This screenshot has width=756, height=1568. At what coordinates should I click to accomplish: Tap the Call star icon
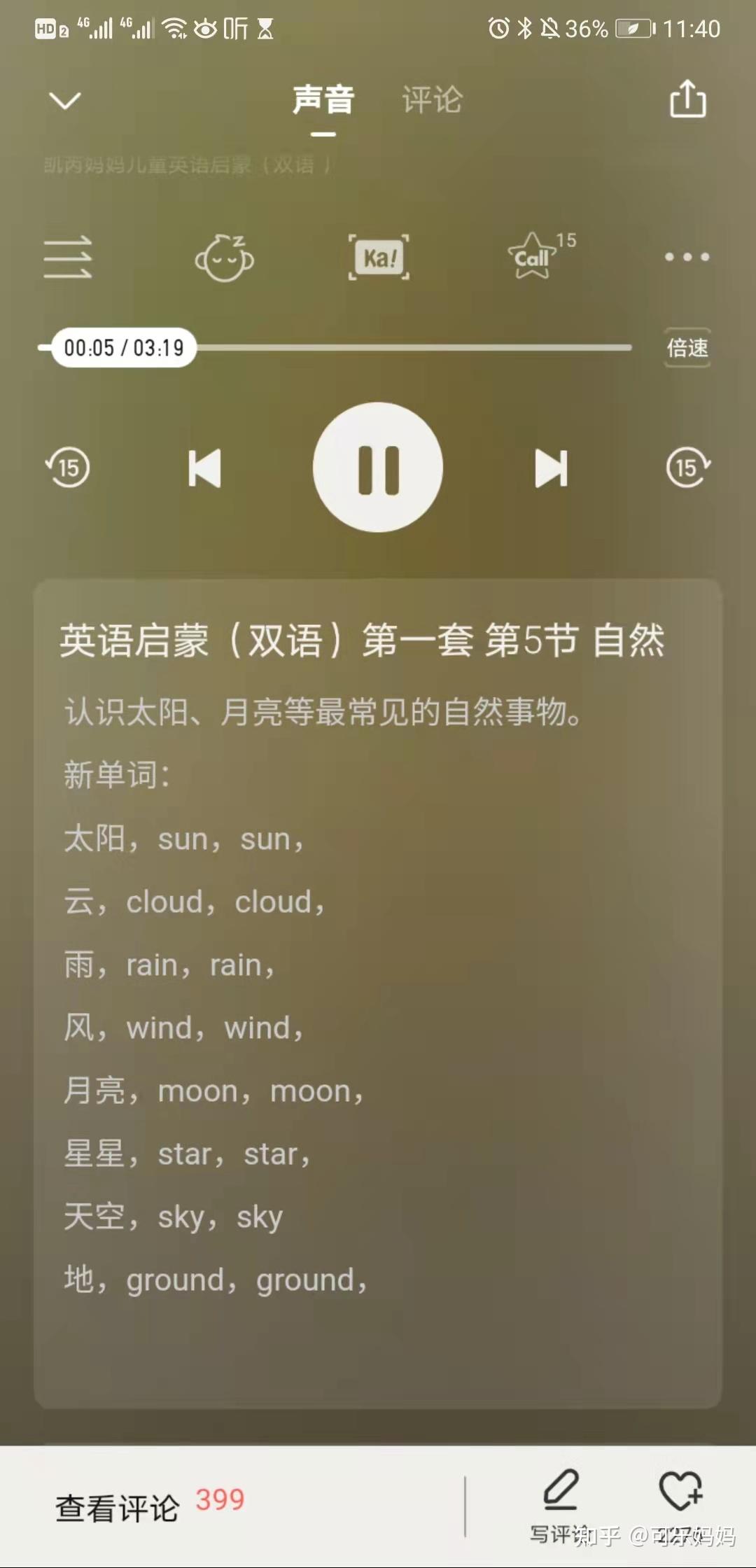coord(533,257)
